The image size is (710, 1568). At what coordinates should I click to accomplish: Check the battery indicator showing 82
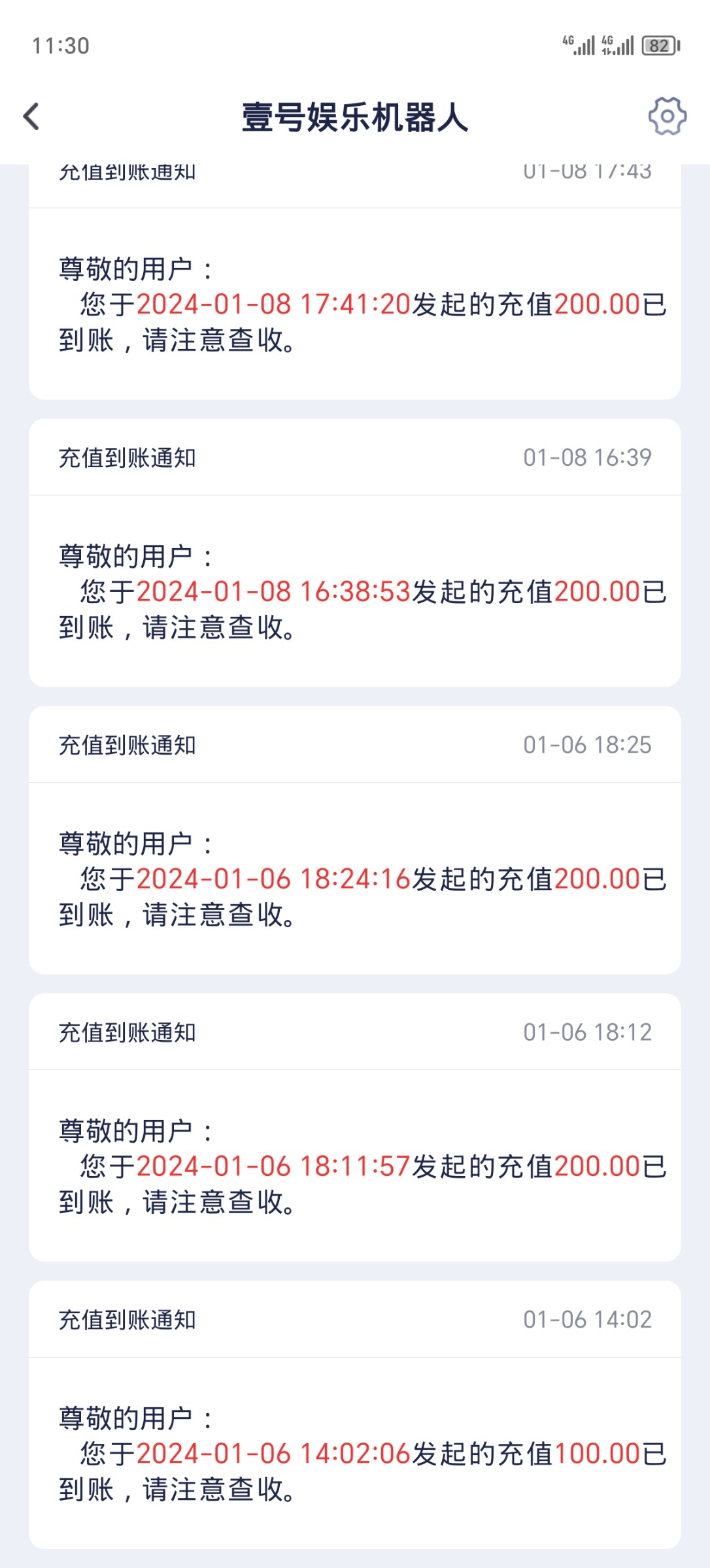click(x=658, y=44)
